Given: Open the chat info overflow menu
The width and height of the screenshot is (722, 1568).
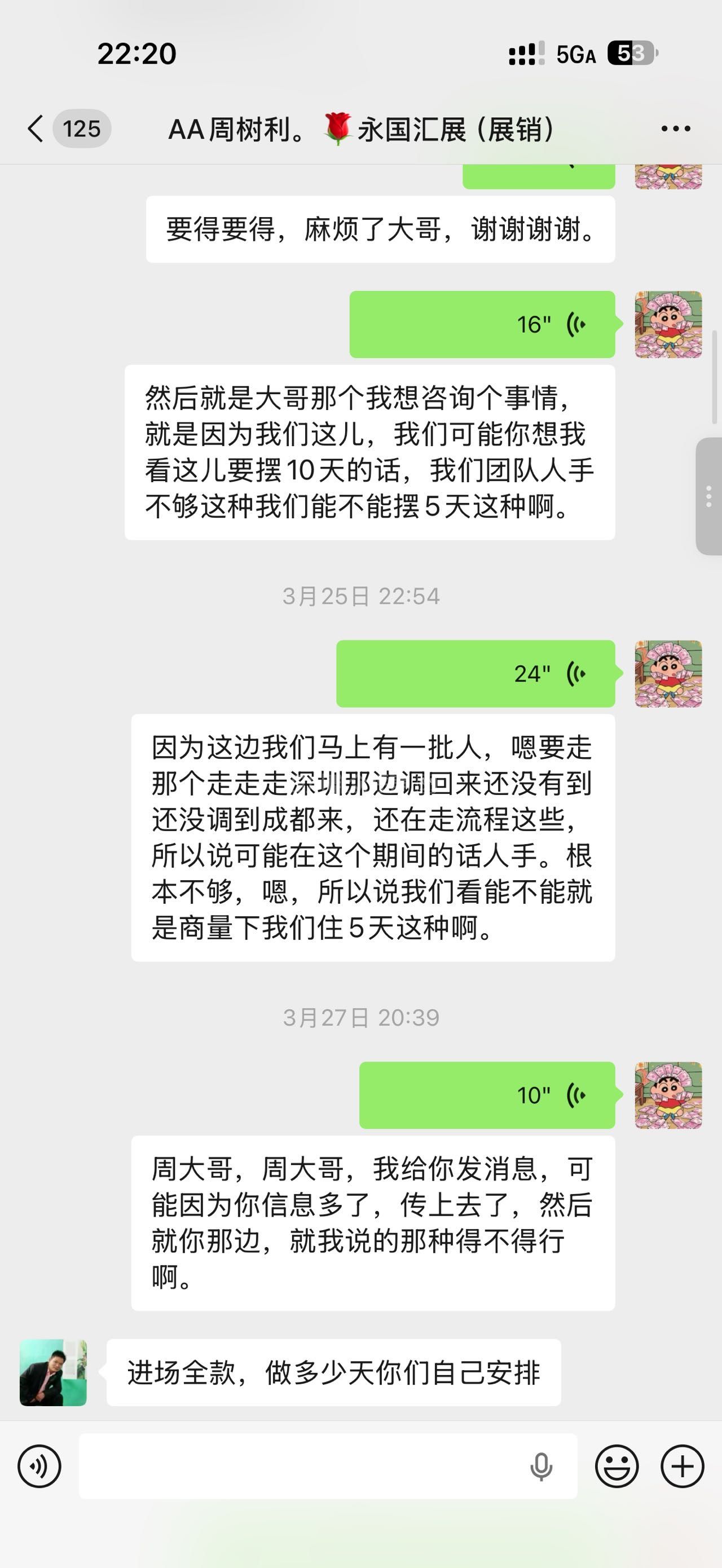Looking at the screenshot, I should 675,129.
